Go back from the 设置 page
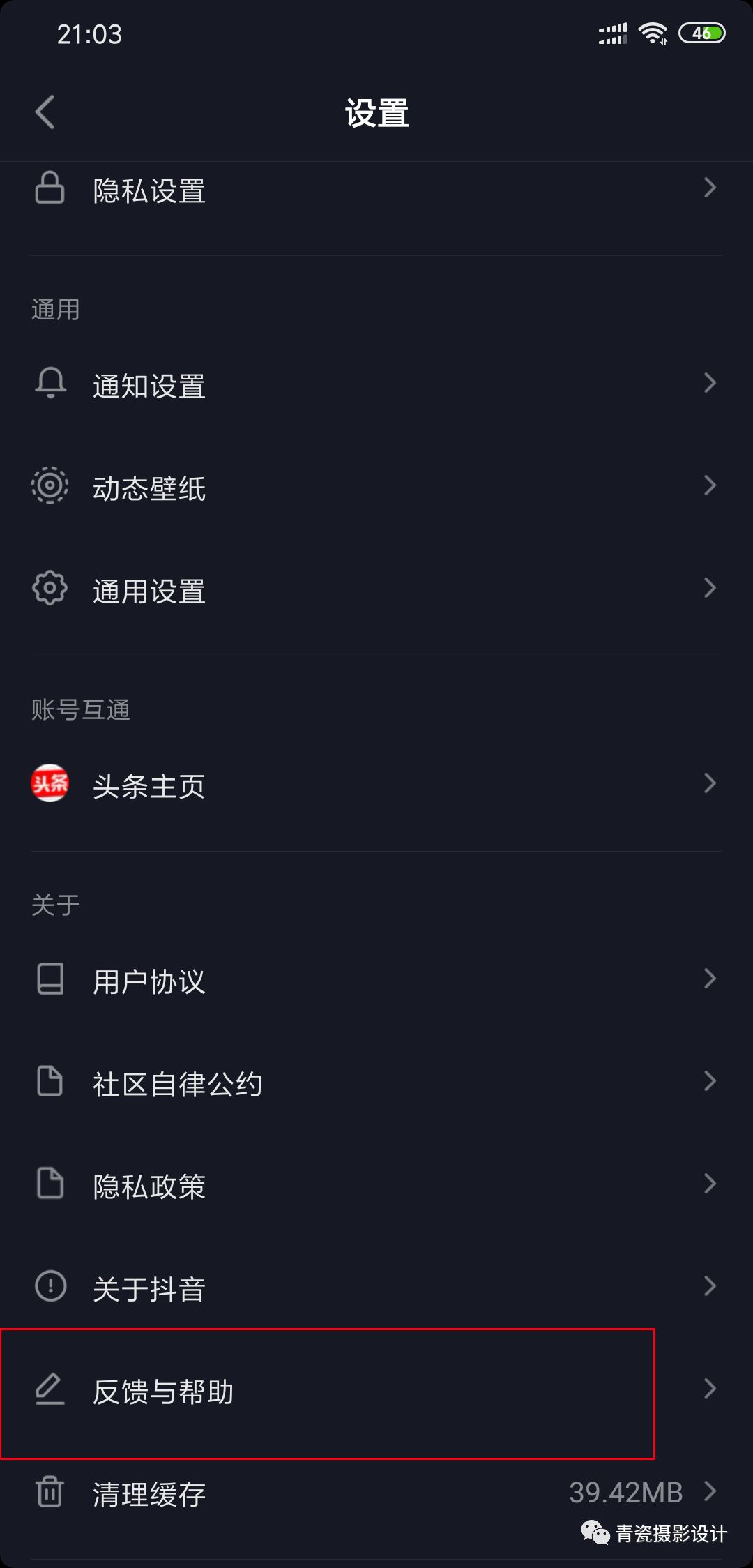 (x=45, y=112)
